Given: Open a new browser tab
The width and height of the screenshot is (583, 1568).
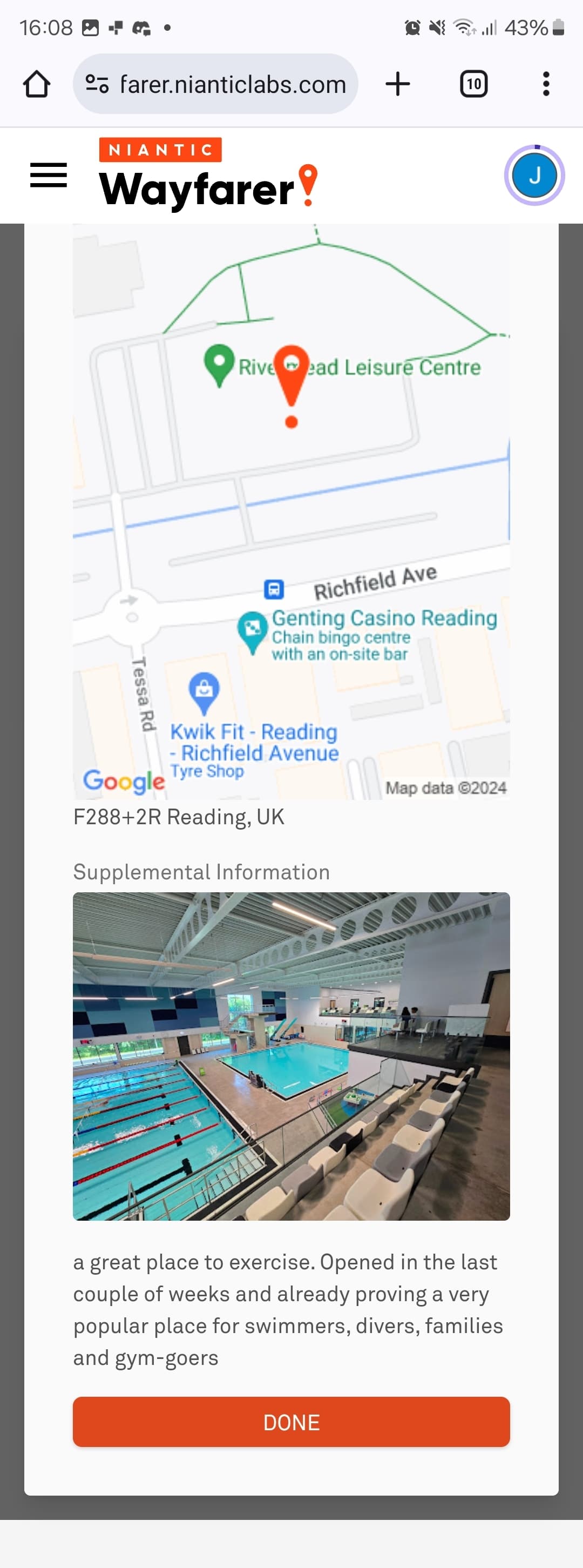Looking at the screenshot, I should coord(397,84).
